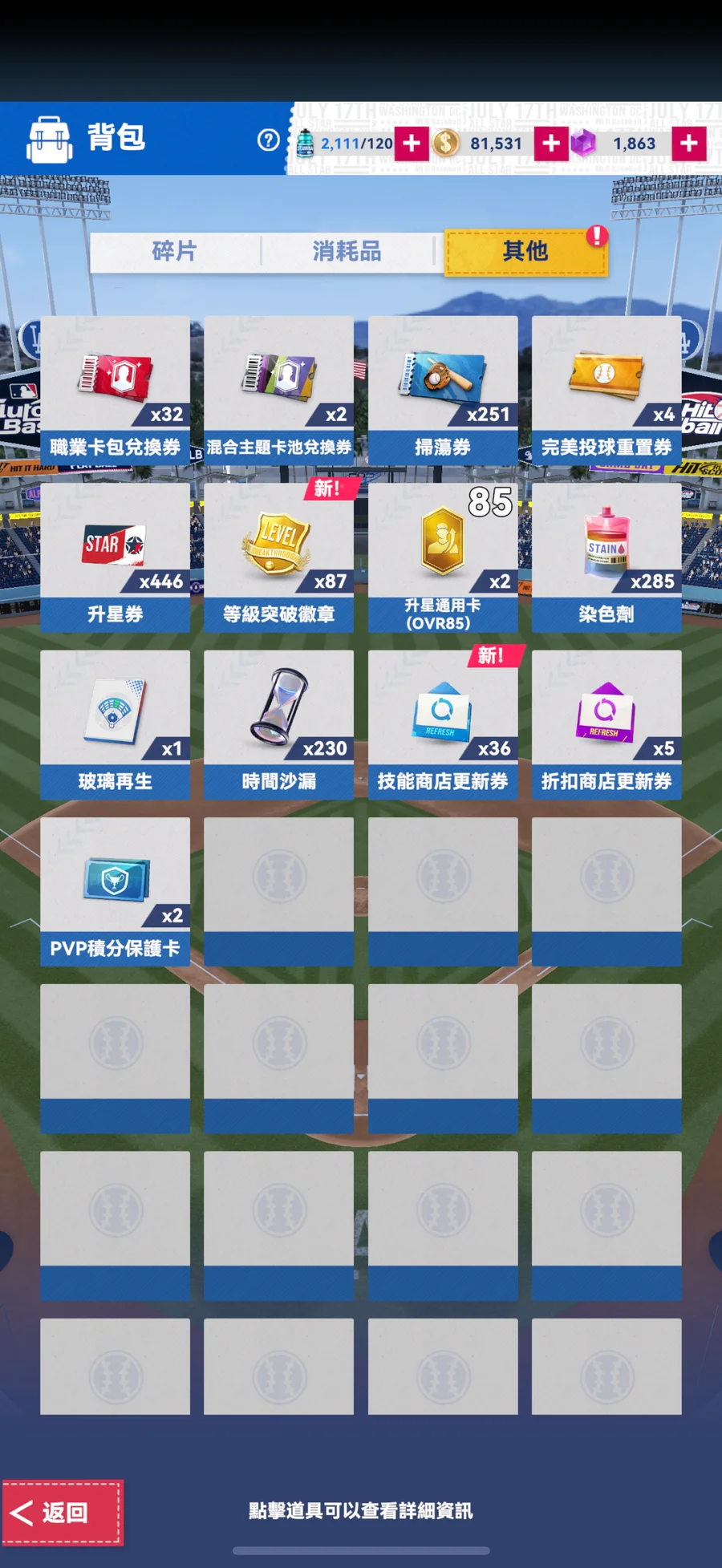Viewport: 722px width, 1568px height.
Task: Select the 其他 tab
Action: 525,252
